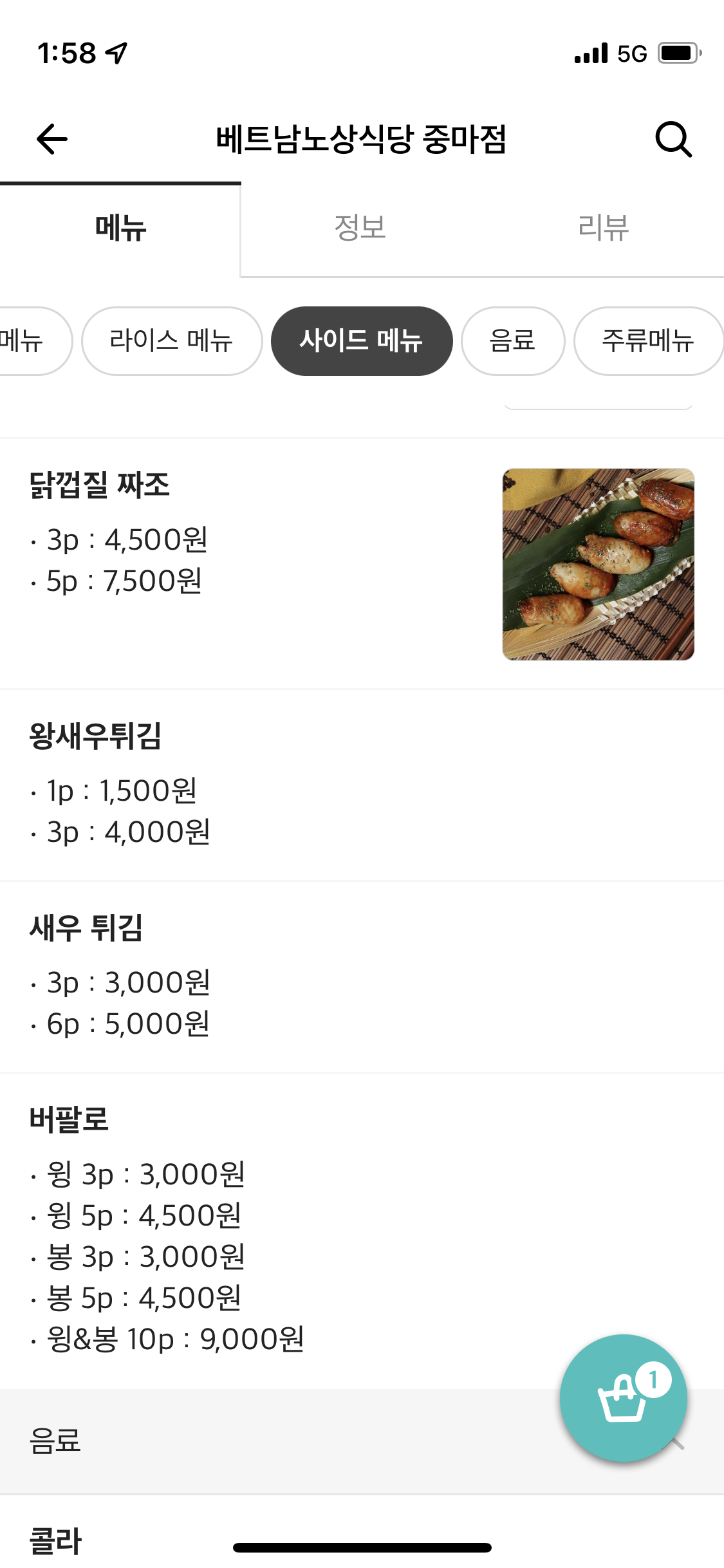Go back using the arrow icon
724x1568 pixels.
coord(52,139)
